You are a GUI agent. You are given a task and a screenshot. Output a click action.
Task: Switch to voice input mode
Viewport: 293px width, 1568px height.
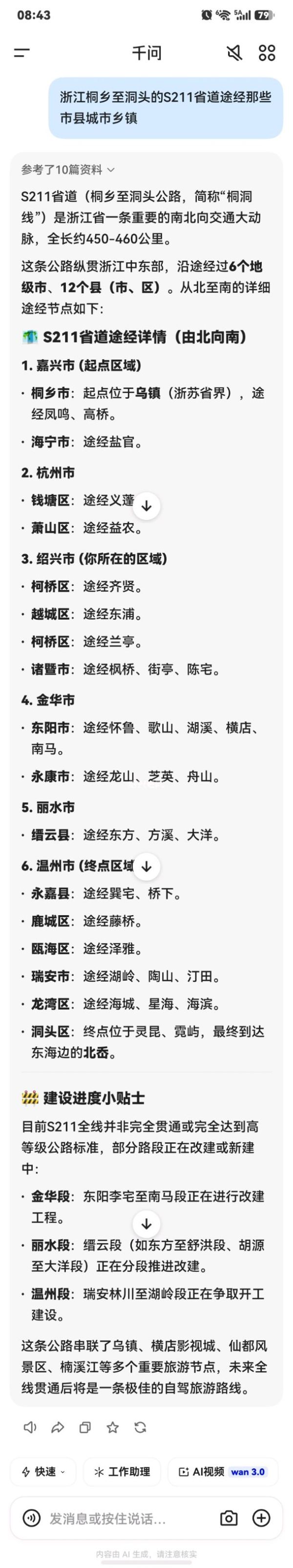(x=31, y=1518)
